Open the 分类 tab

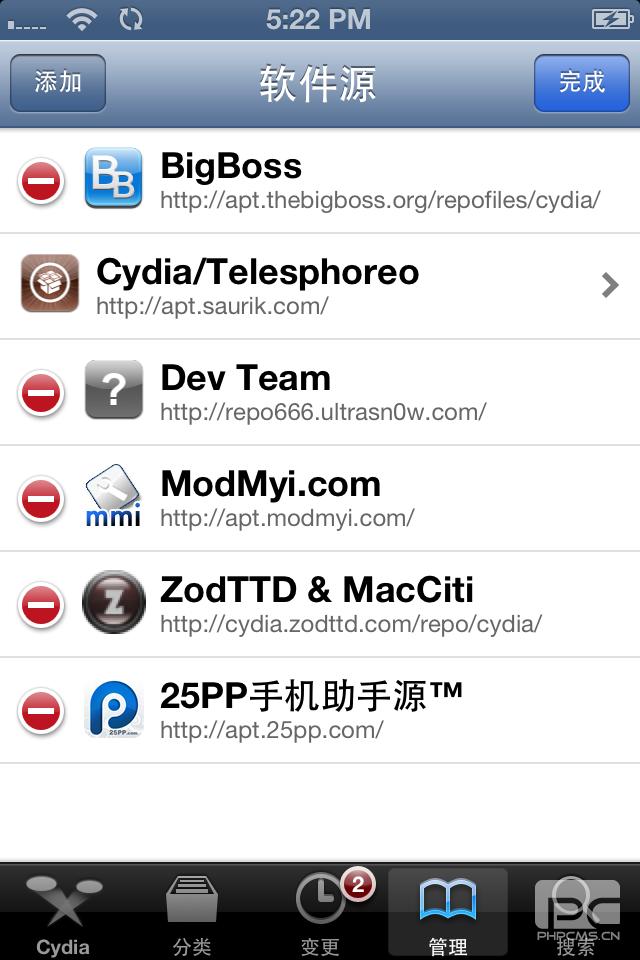coord(191,914)
